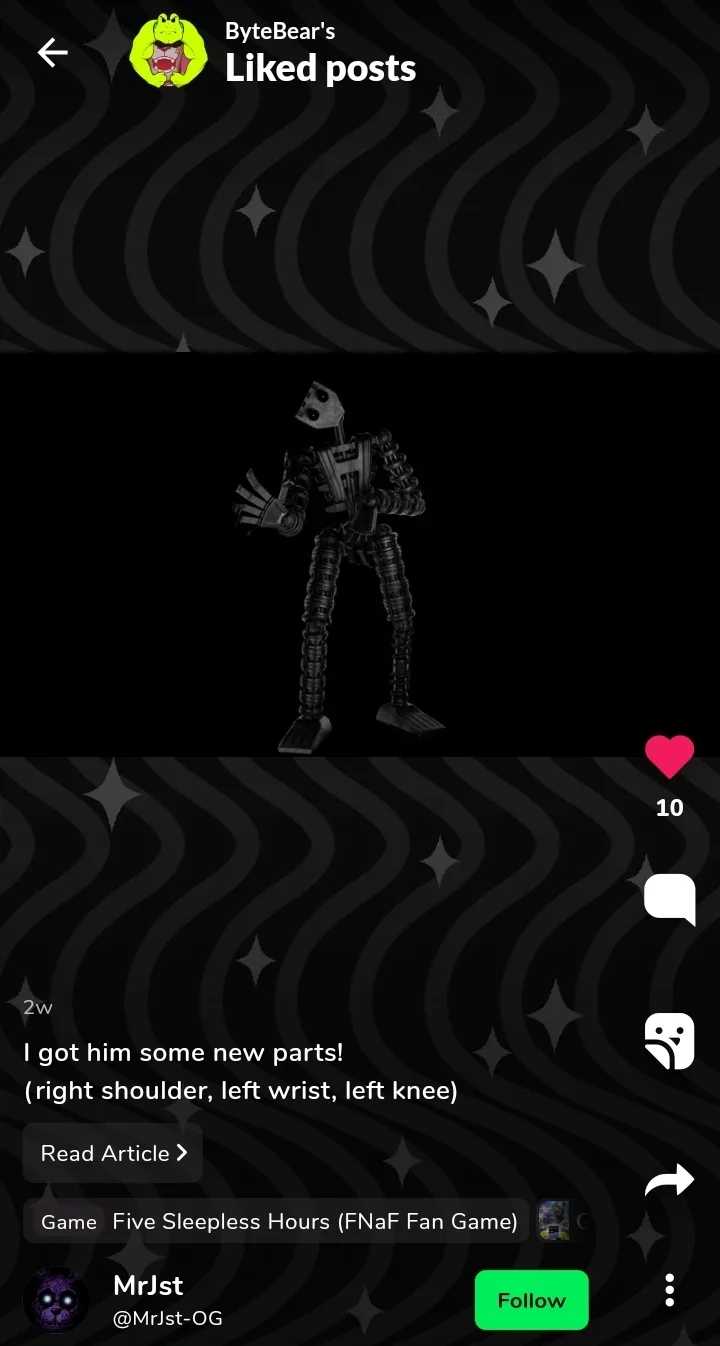Open the three-dot overflow menu
720x1346 pixels.
pyautogui.click(x=669, y=1290)
